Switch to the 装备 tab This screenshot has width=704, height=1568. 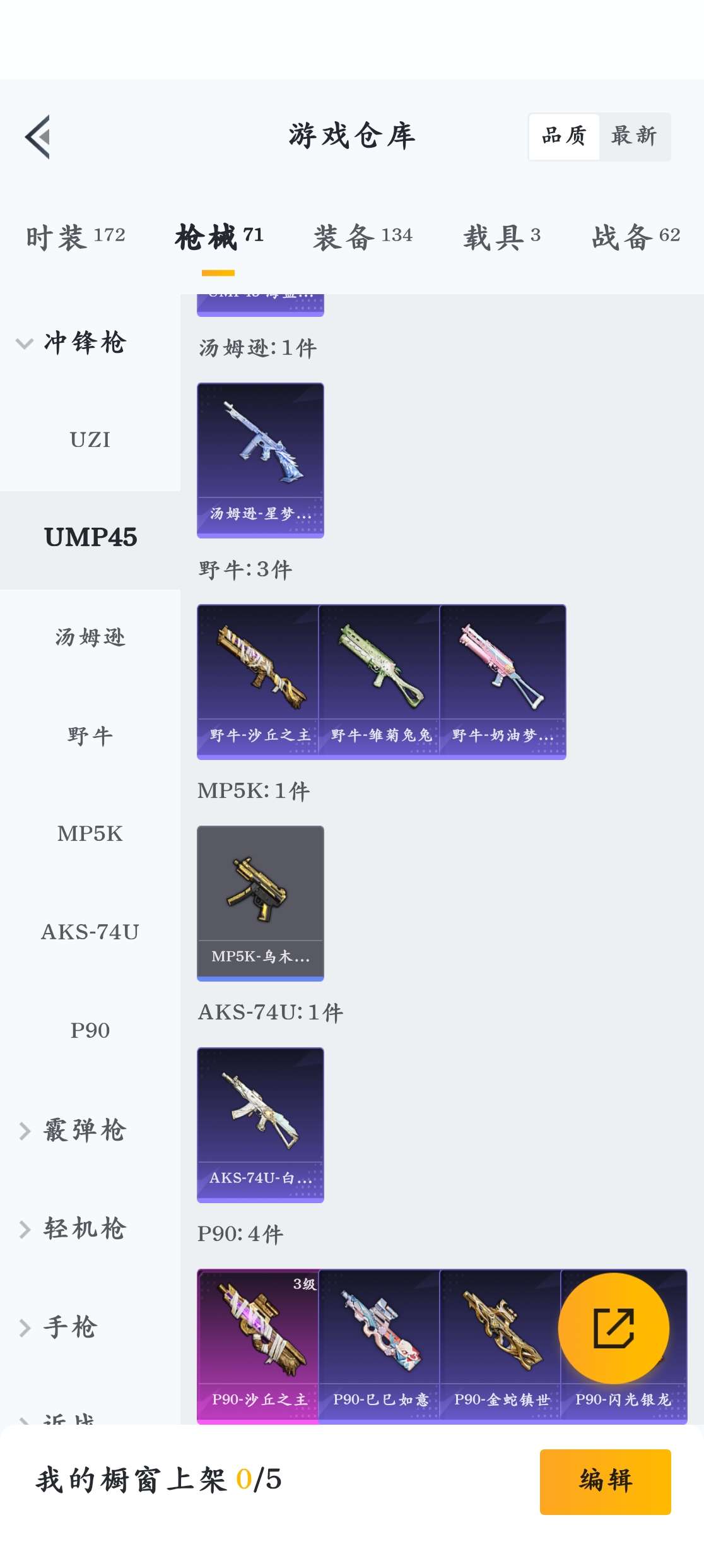[363, 237]
